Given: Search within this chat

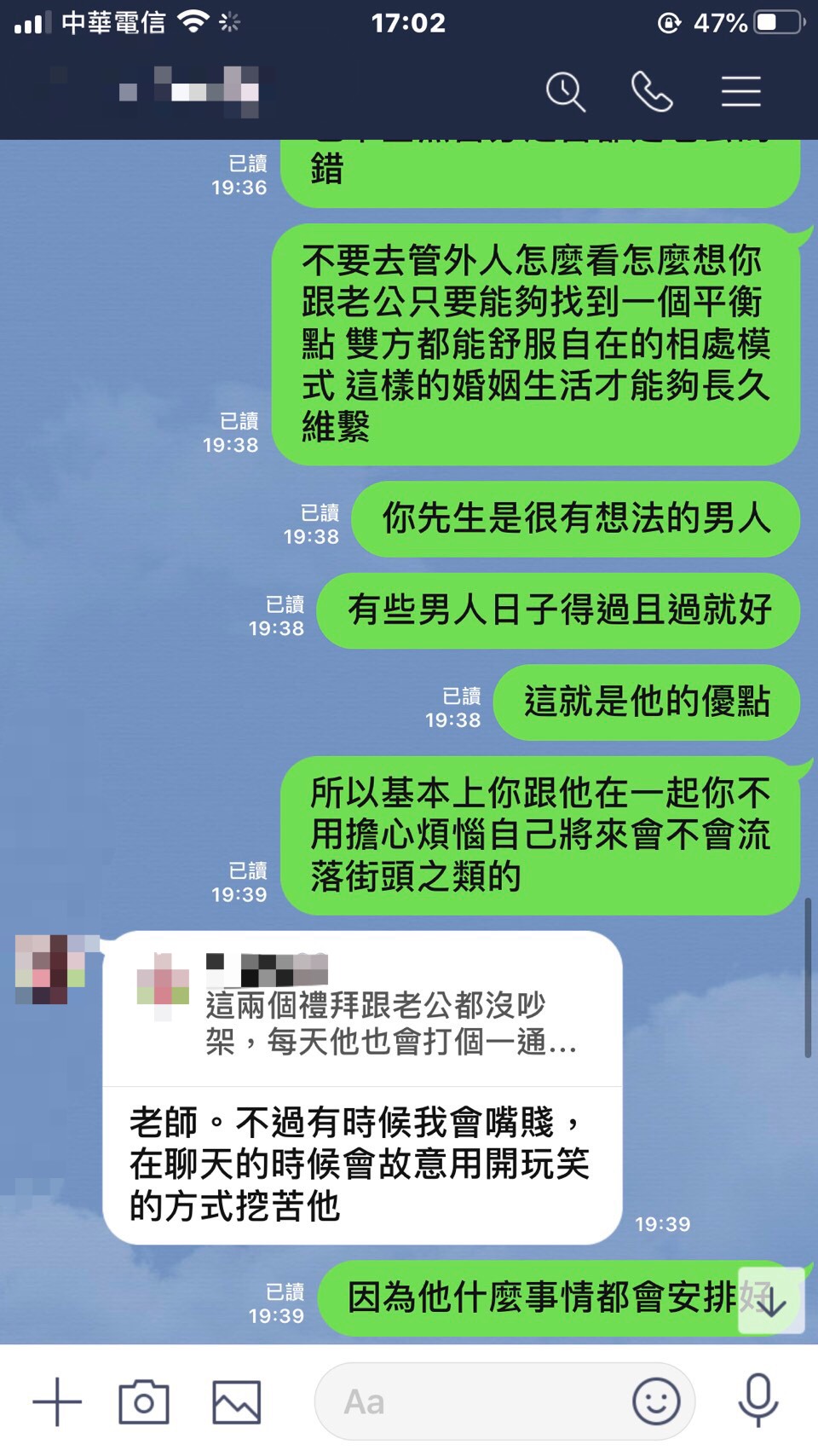Looking at the screenshot, I should [x=566, y=91].
